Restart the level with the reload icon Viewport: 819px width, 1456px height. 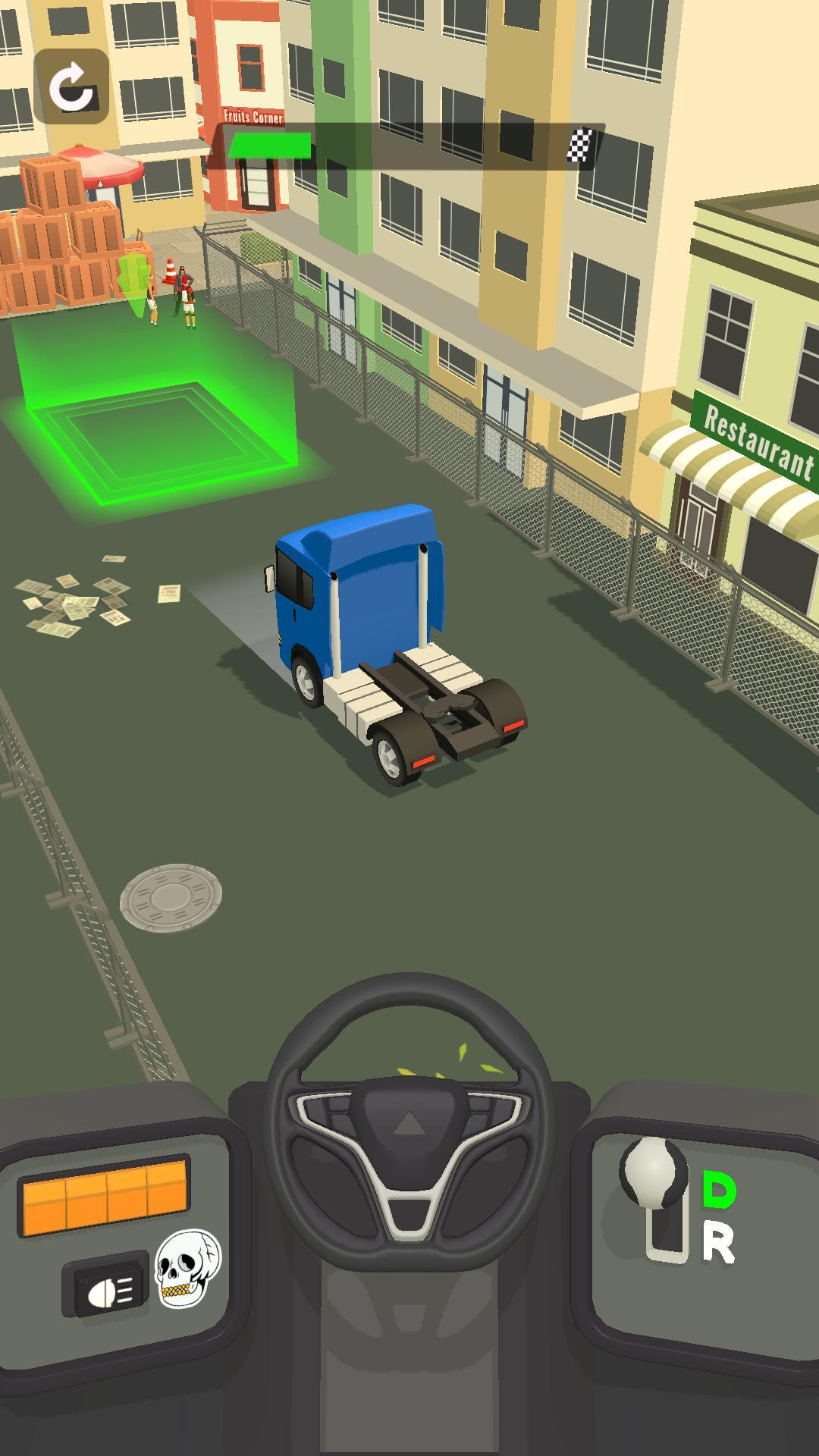pyautogui.click(x=71, y=86)
